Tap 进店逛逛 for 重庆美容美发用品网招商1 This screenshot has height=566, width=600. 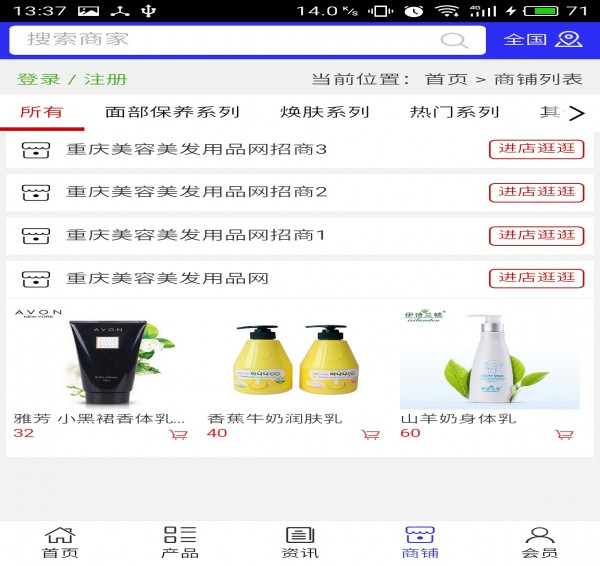[536, 235]
